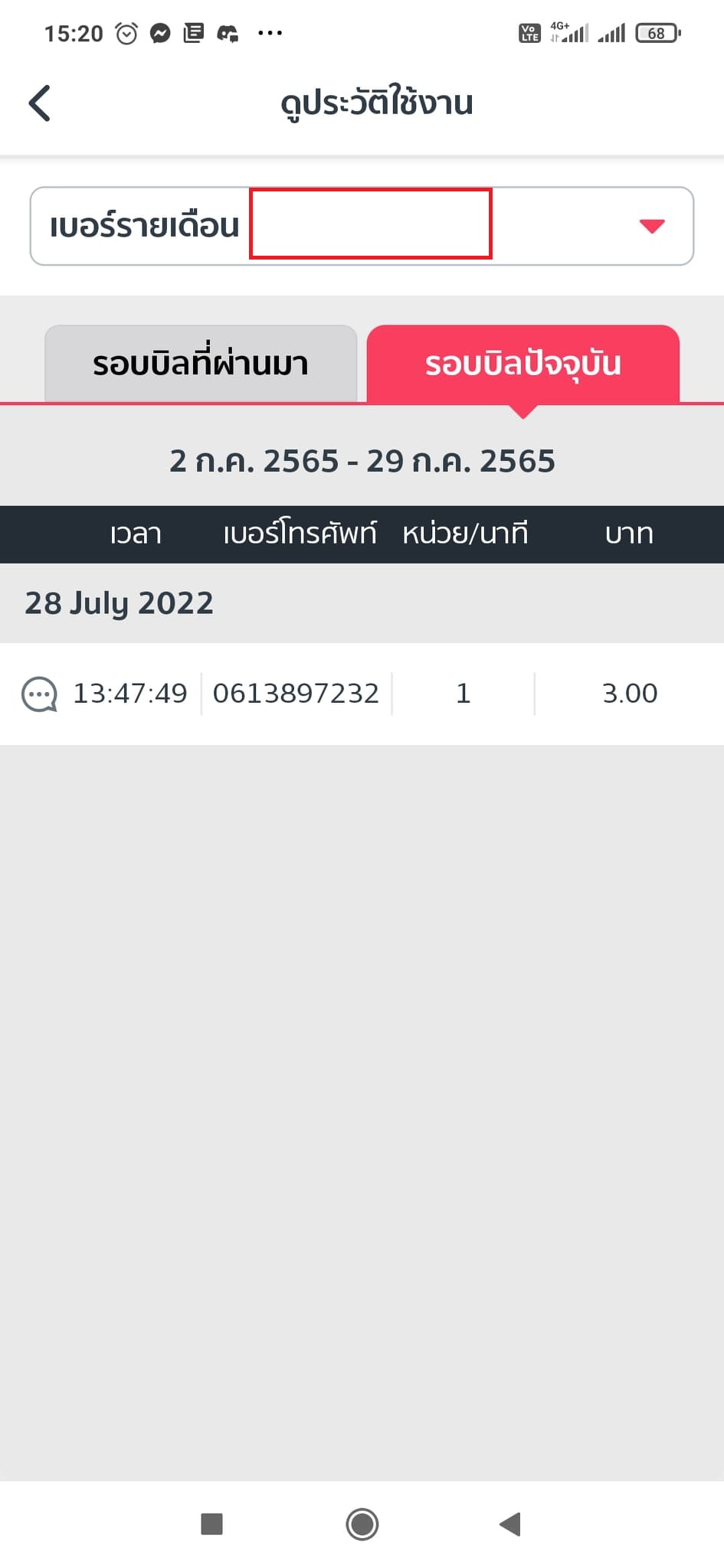Switch to the รอบบิลที่ผ่านมา tab
This screenshot has height=1568, width=724.
[201, 364]
